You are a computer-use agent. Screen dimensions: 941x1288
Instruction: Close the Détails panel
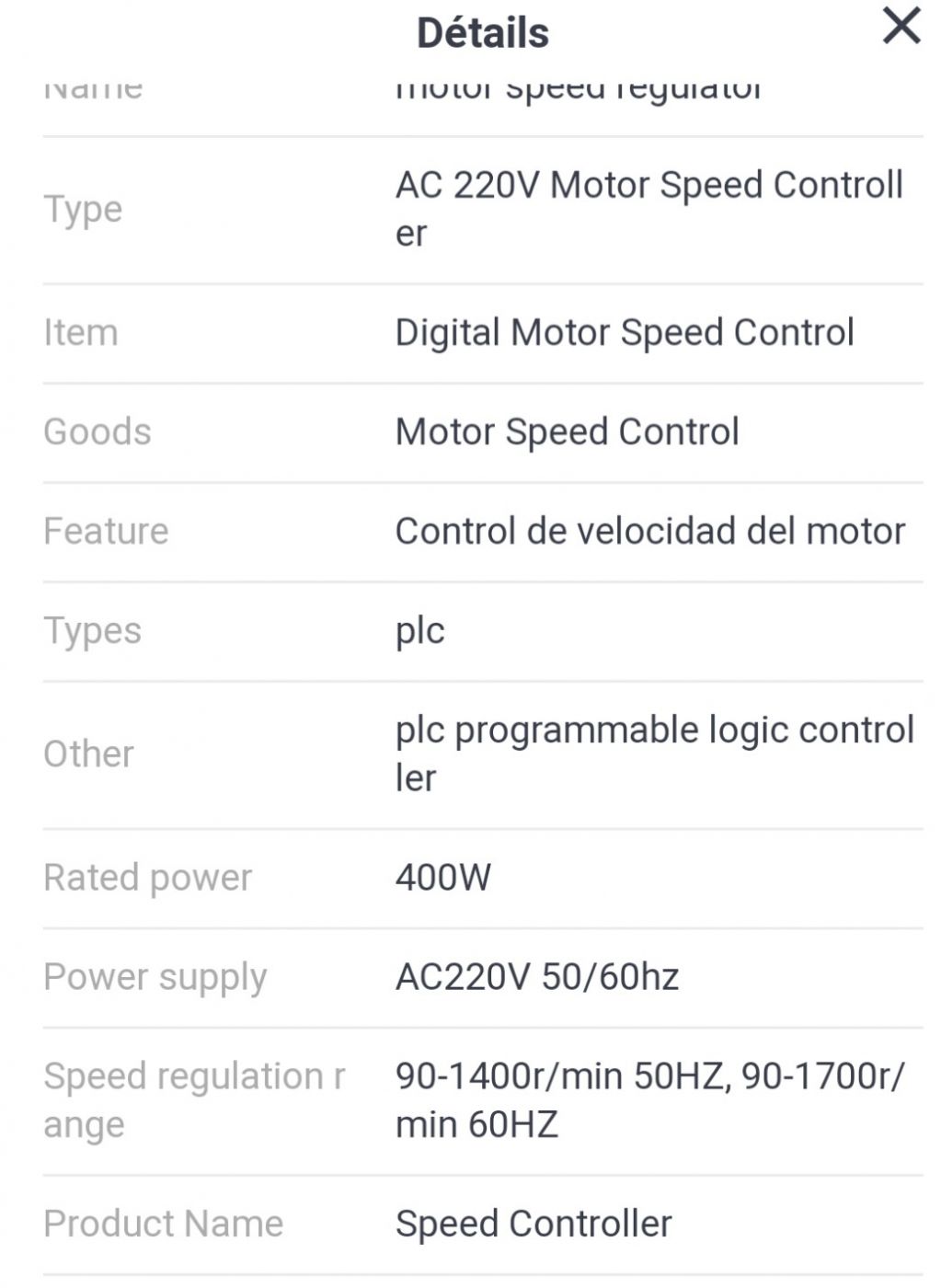pyautogui.click(x=901, y=26)
